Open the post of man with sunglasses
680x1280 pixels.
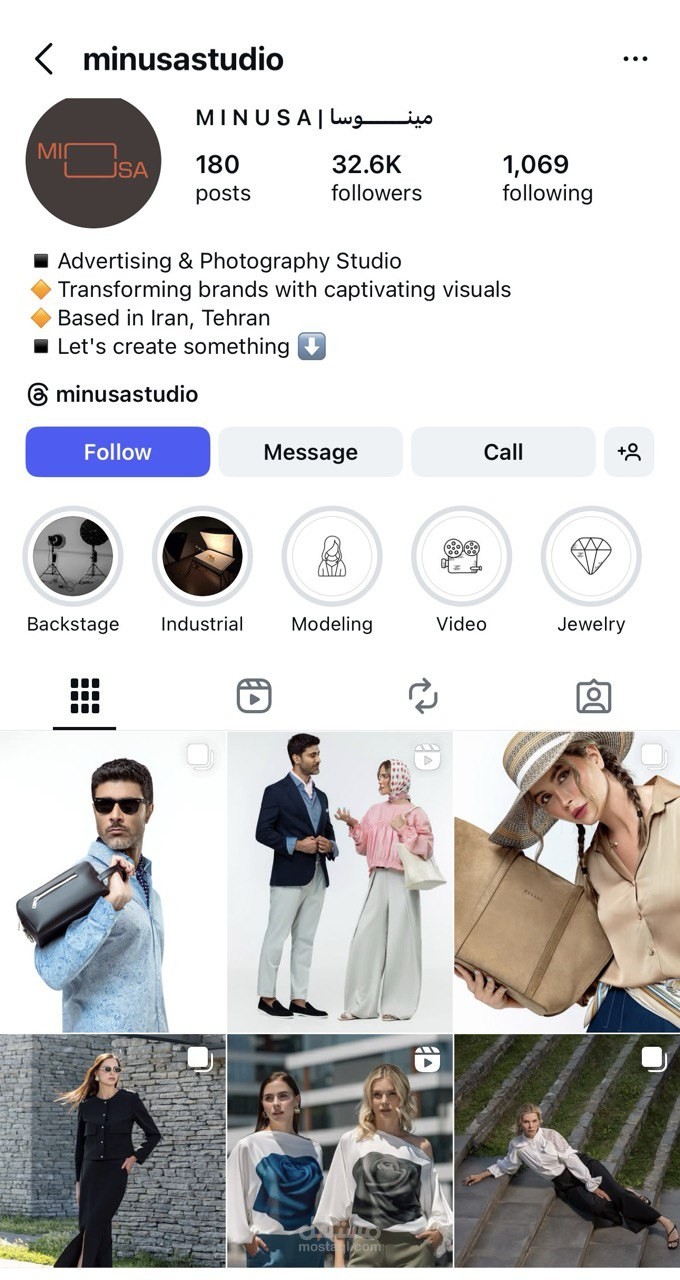tap(112, 882)
